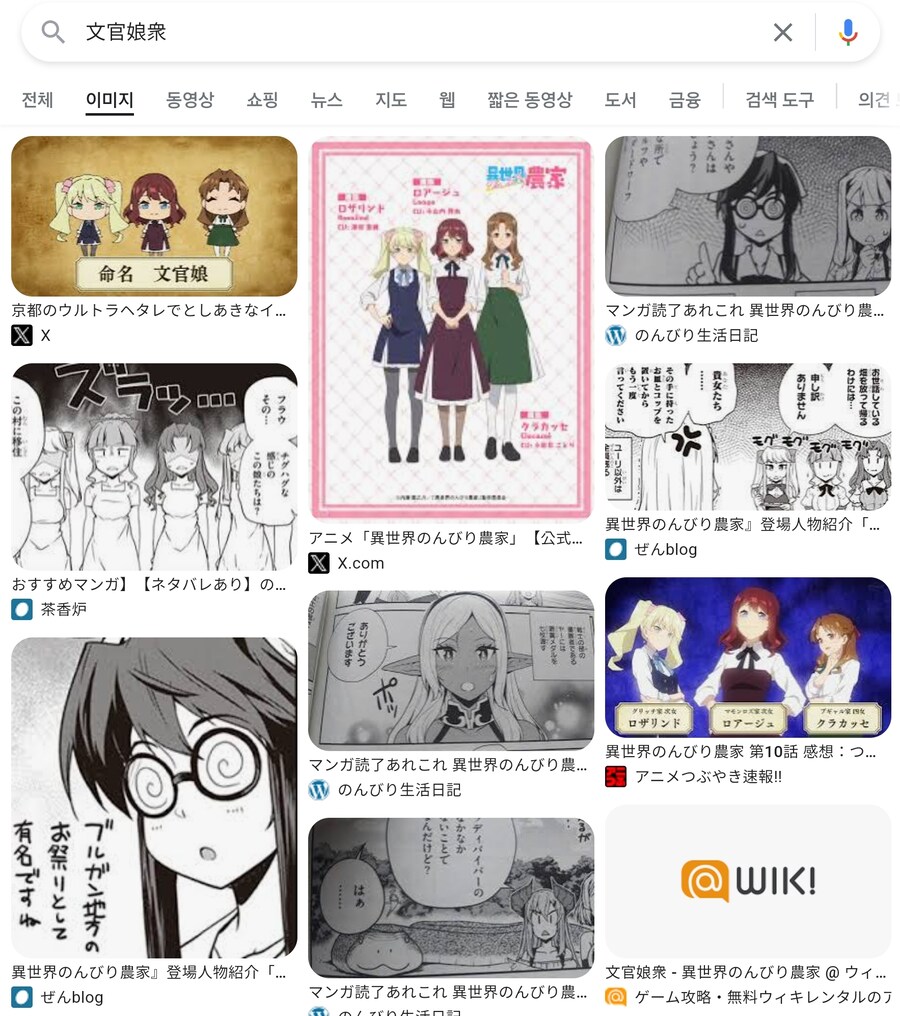900x1016 pixels.
Task: Open the 전체 search results tab
Action: (x=37, y=99)
